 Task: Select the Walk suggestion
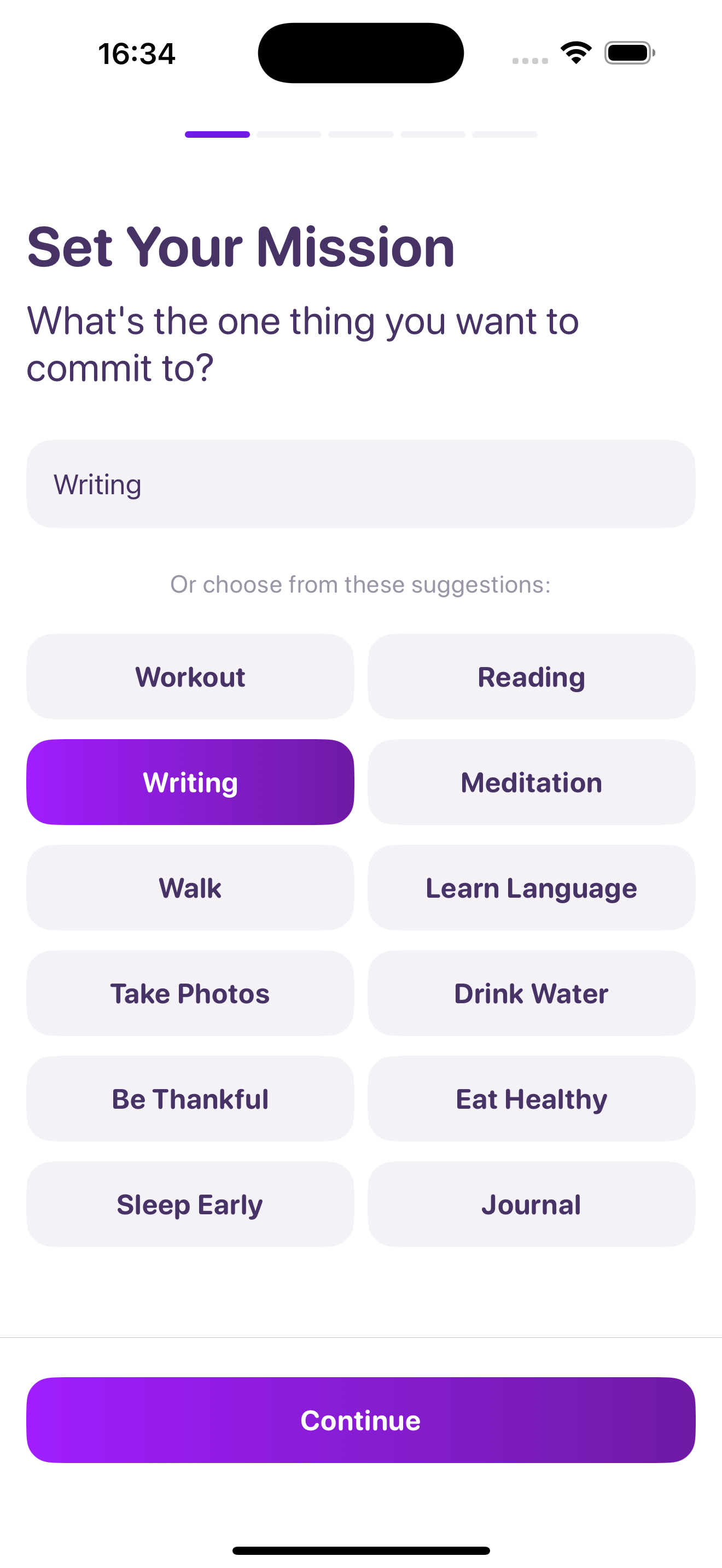point(190,887)
